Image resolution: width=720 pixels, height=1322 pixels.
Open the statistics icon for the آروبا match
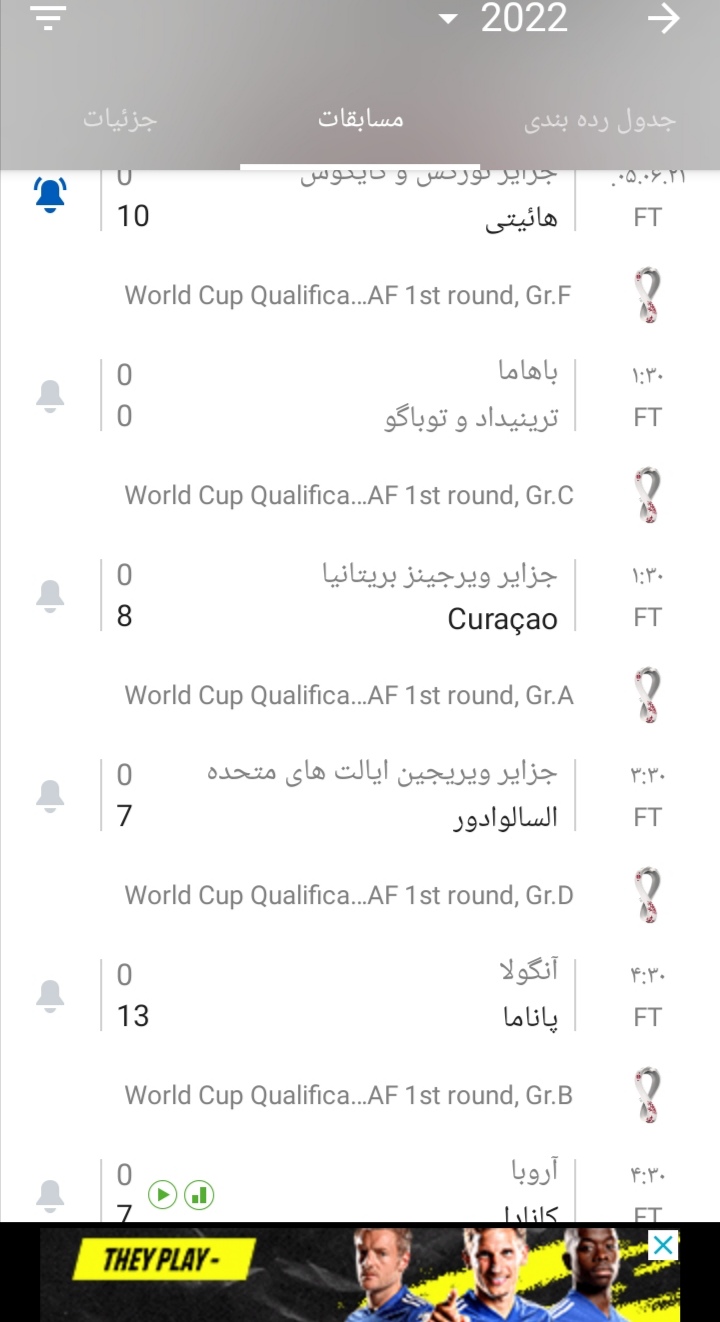click(x=200, y=1194)
